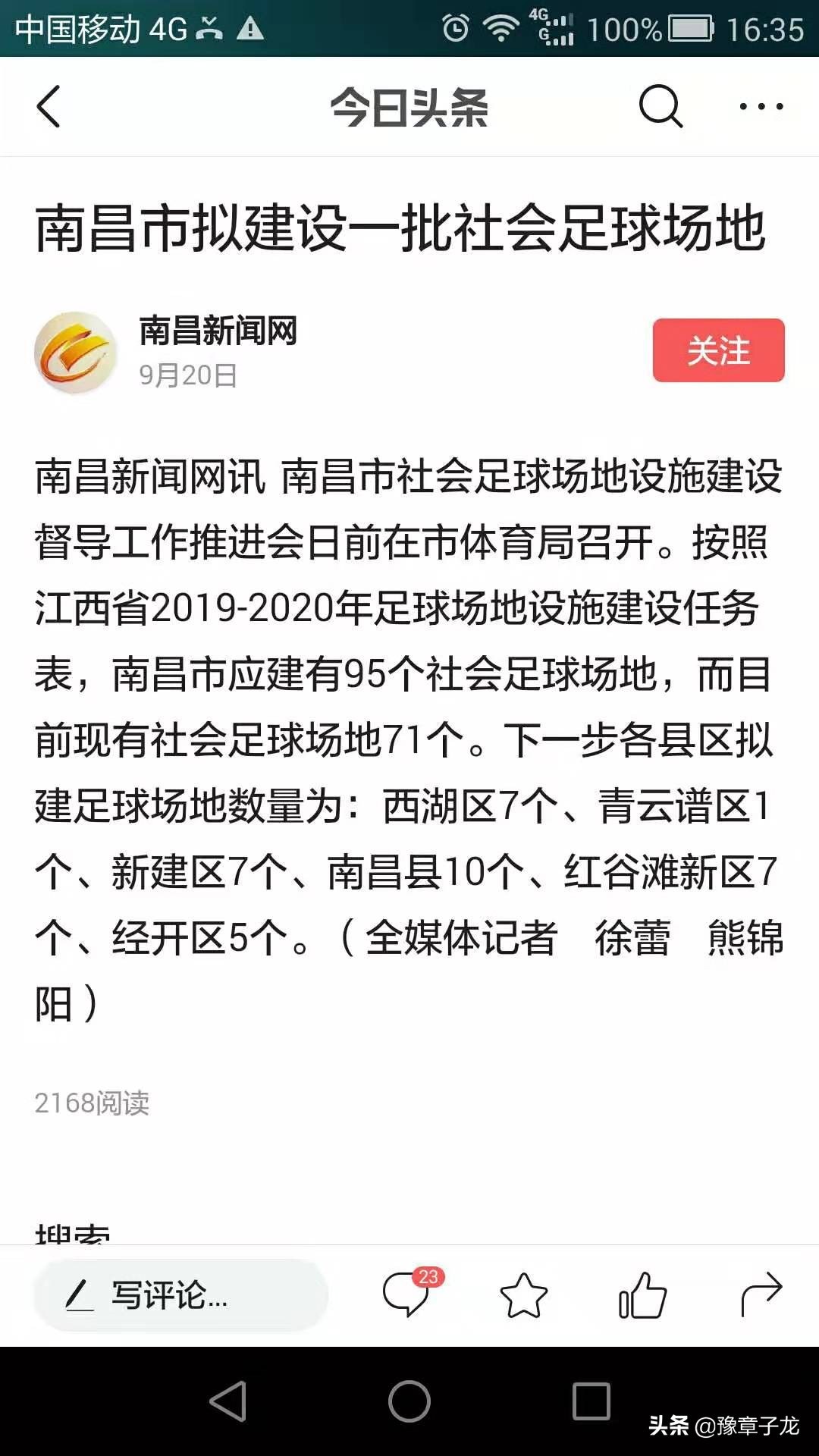View the 2168阅读 read count
819x1456 pixels.
93,1103
